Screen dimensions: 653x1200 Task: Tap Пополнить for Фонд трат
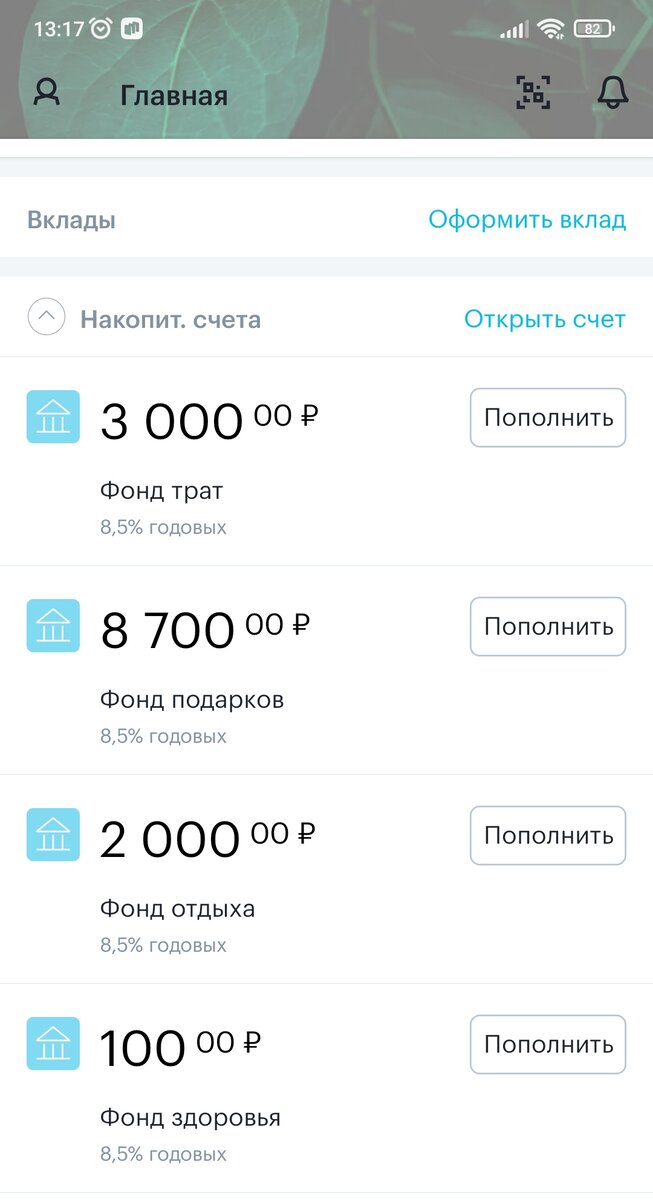(x=548, y=418)
